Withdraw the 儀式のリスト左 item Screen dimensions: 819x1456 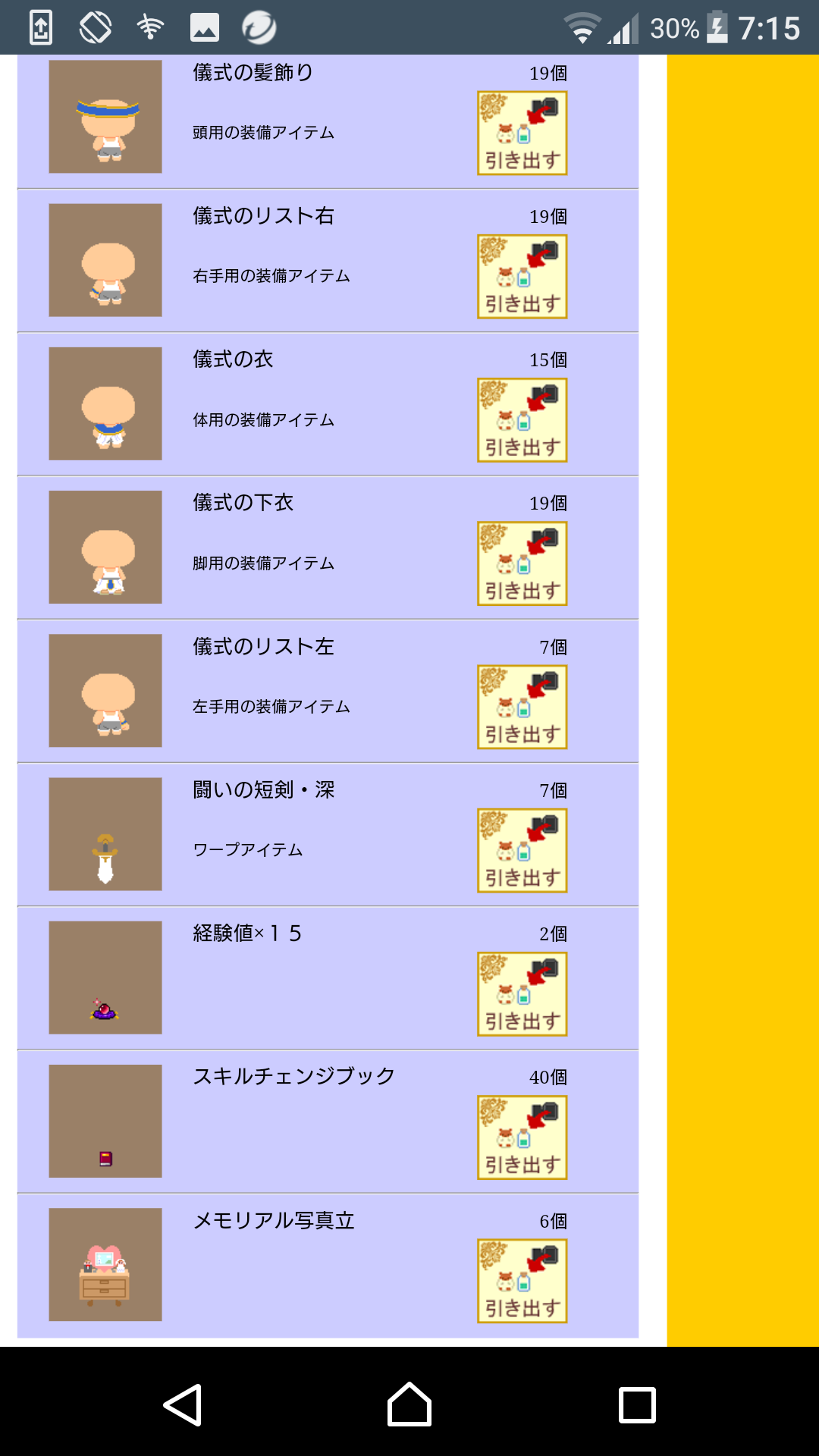[x=522, y=707]
